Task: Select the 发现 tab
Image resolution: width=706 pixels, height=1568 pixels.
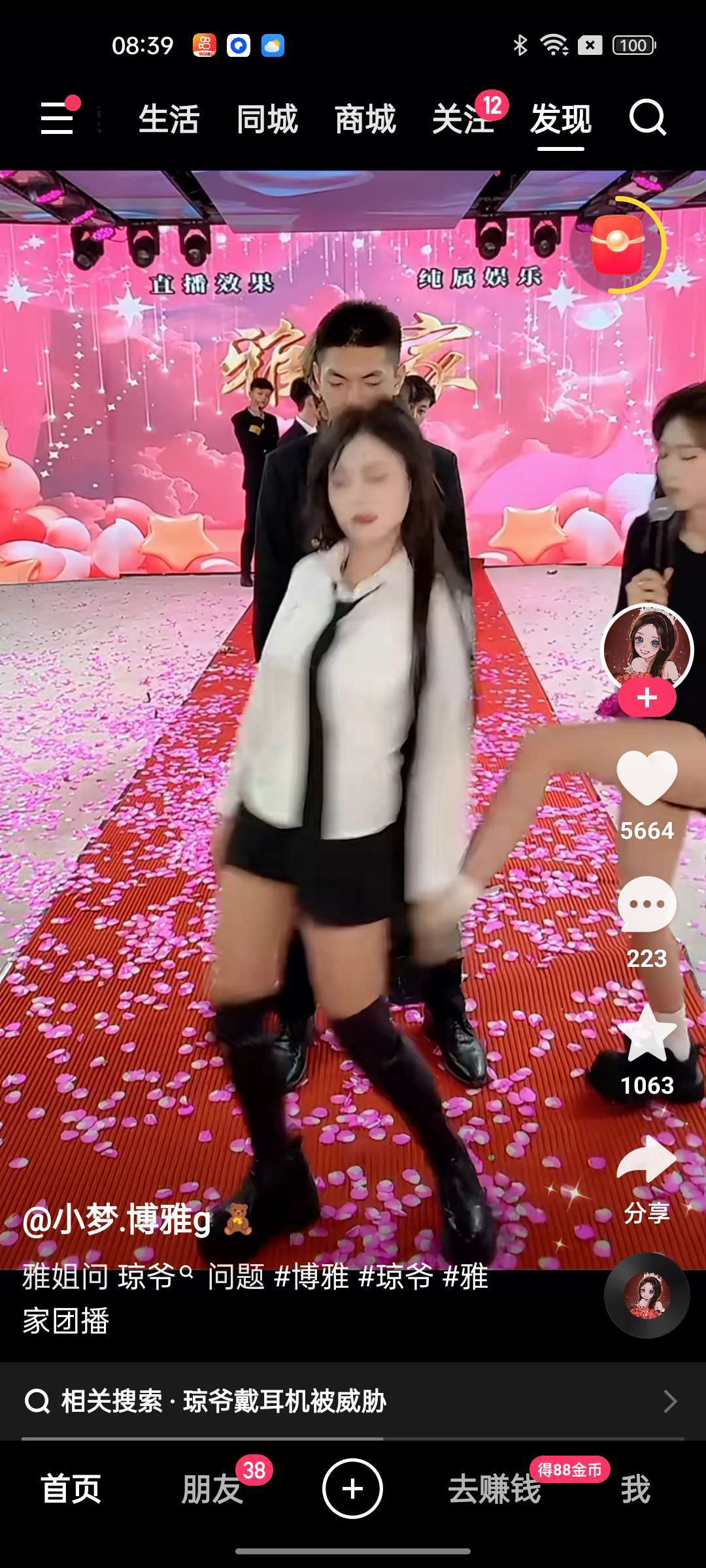Action: coord(561,120)
